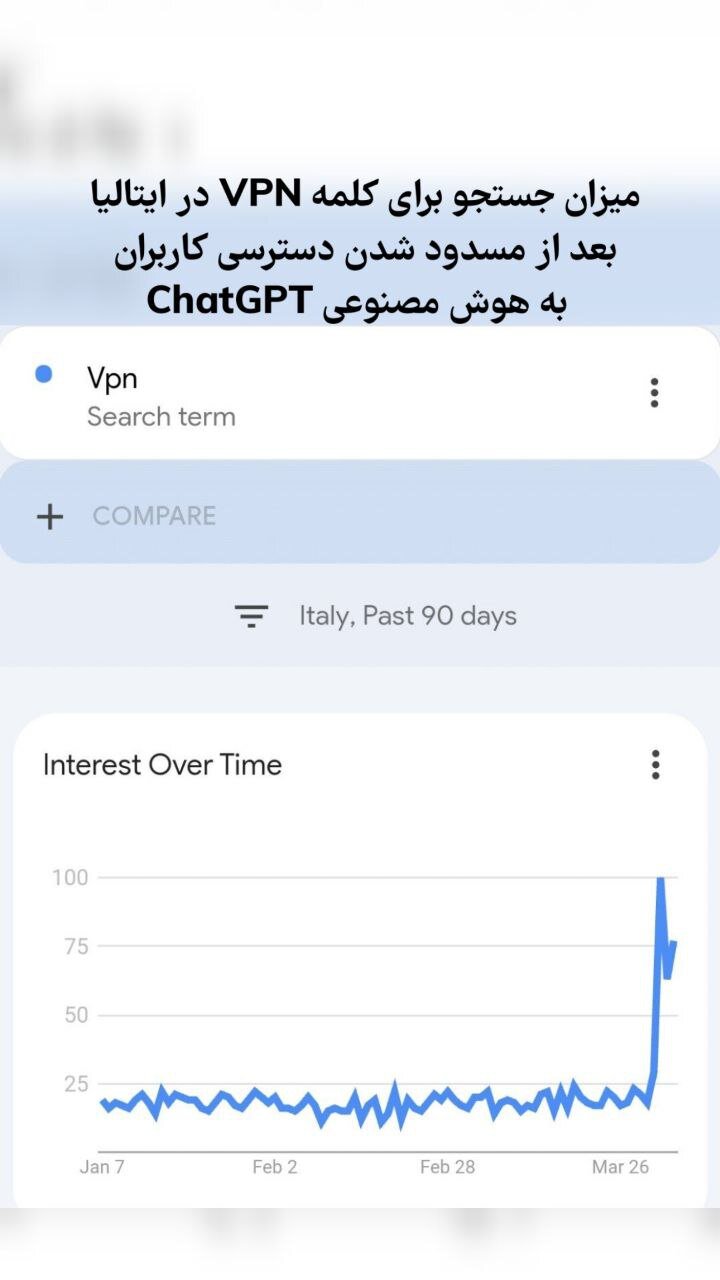Switch to the Interest Over Time section
The image size is (720, 1280).
coord(161,764)
